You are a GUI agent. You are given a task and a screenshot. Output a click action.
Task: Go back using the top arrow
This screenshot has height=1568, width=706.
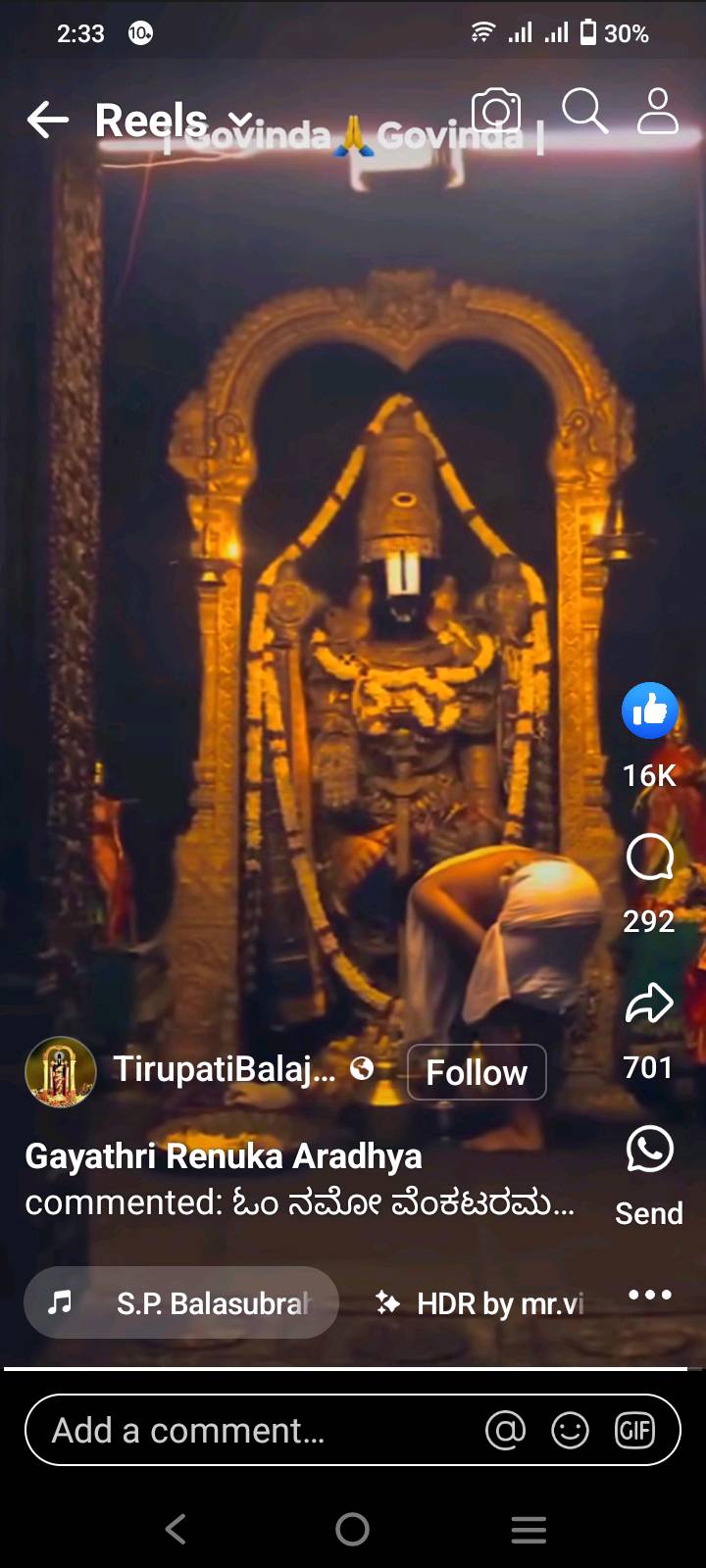(48, 121)
